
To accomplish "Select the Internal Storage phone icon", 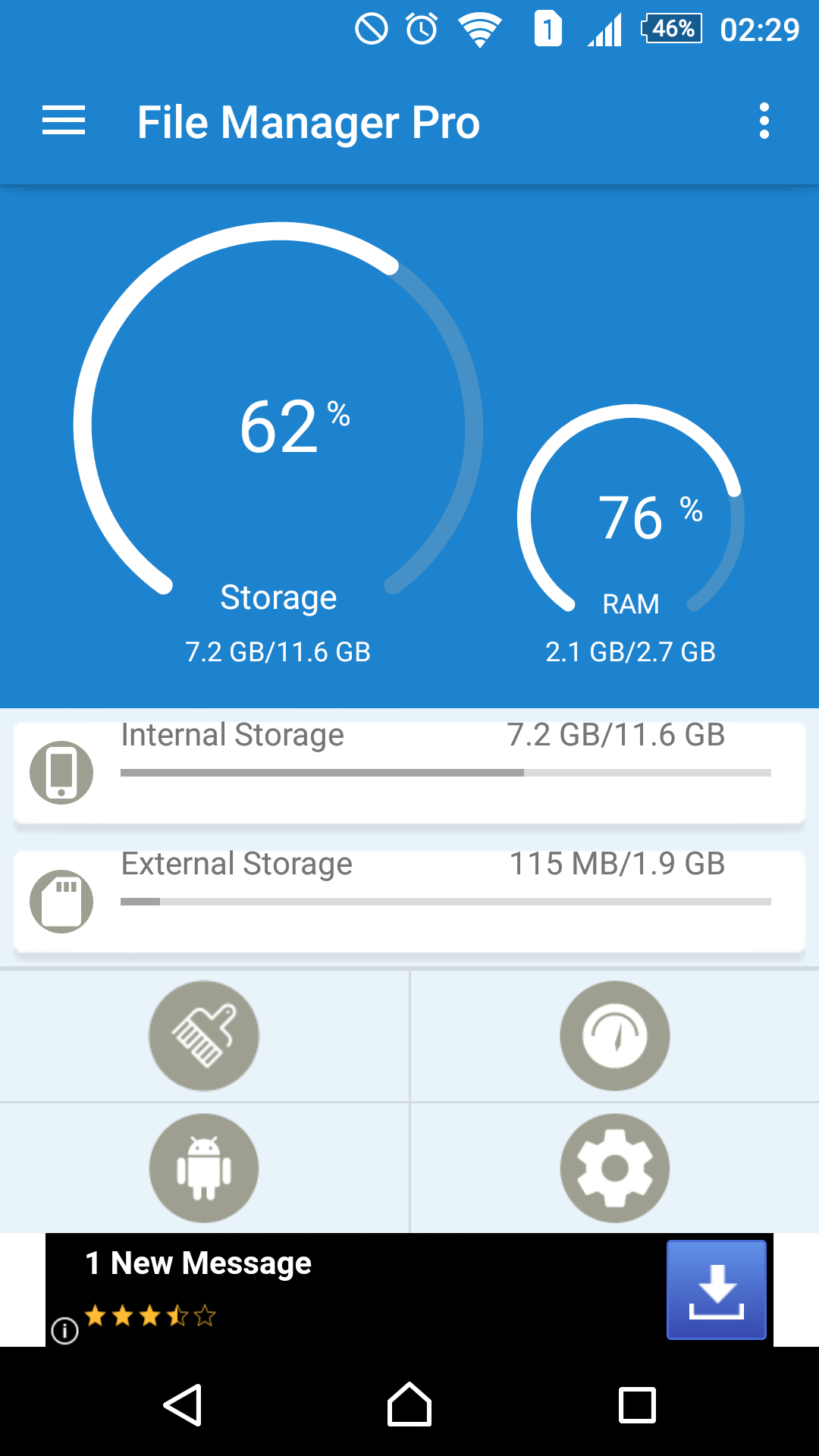I will [x=61, y=772].
